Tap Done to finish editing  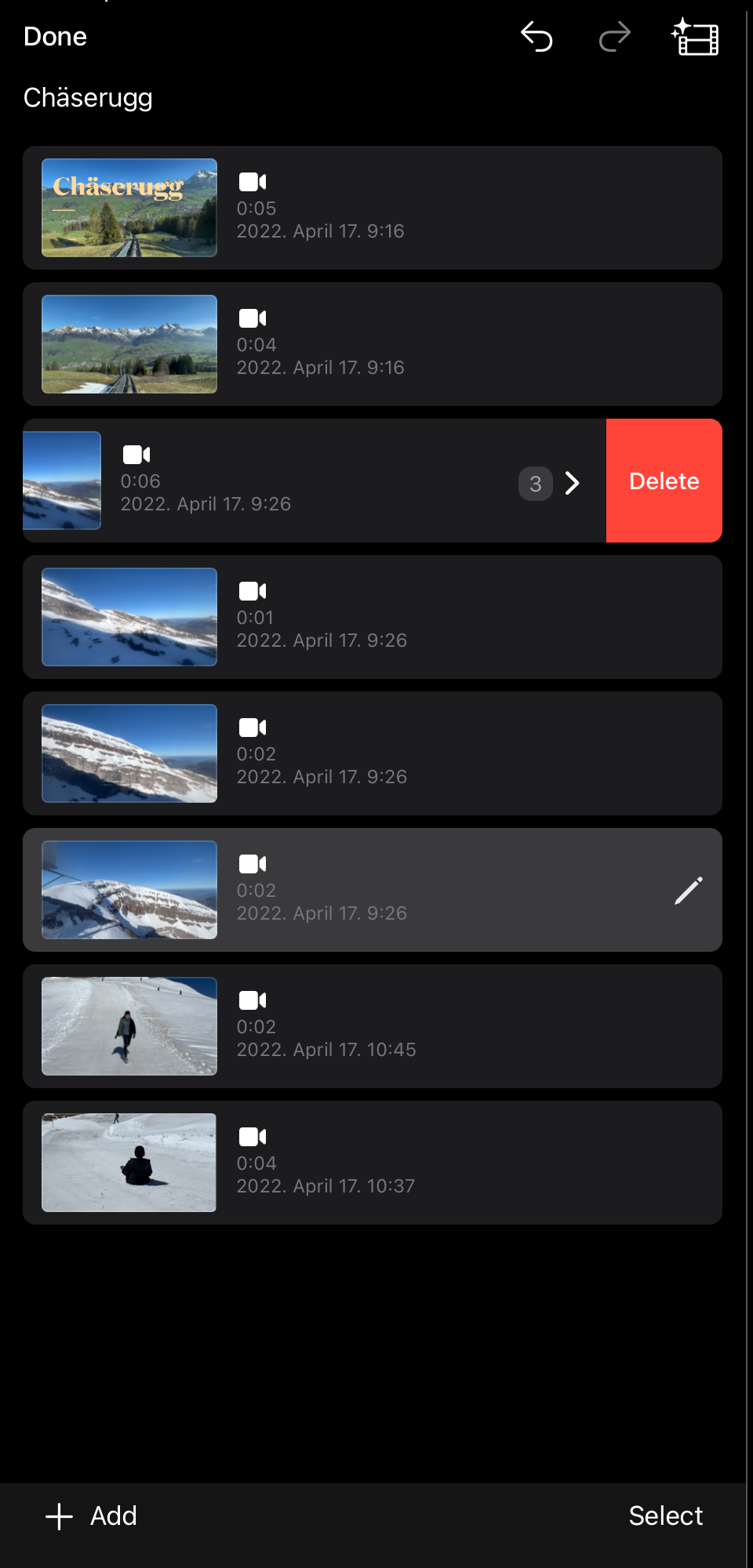(x=55, y=37)
